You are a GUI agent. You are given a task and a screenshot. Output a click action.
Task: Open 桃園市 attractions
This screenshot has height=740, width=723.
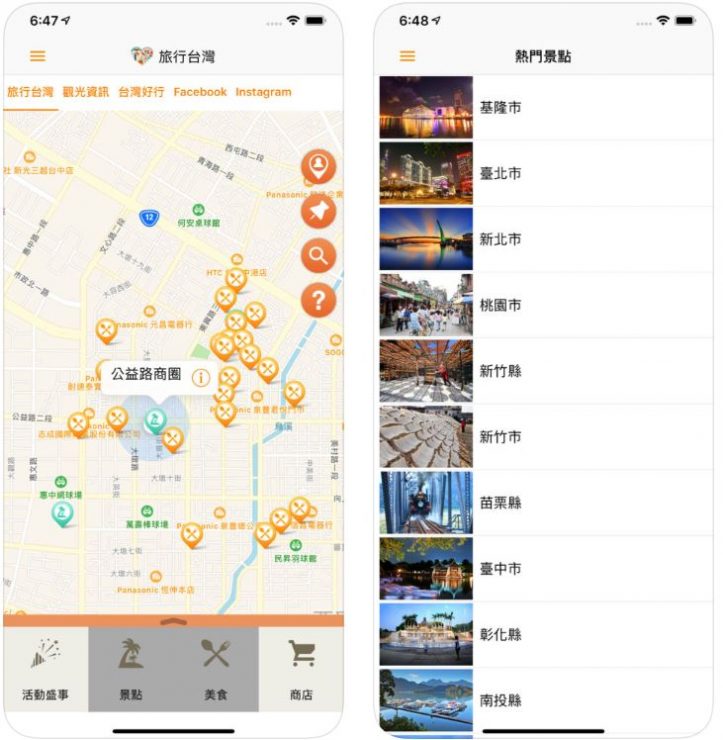click(544, 305)
